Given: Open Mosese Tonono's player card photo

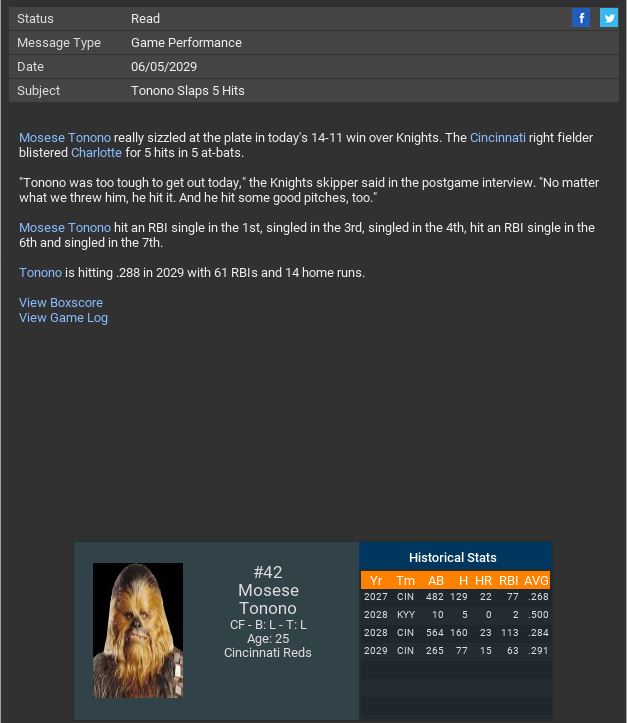Looking at the screenshot, I should (138, 630).
